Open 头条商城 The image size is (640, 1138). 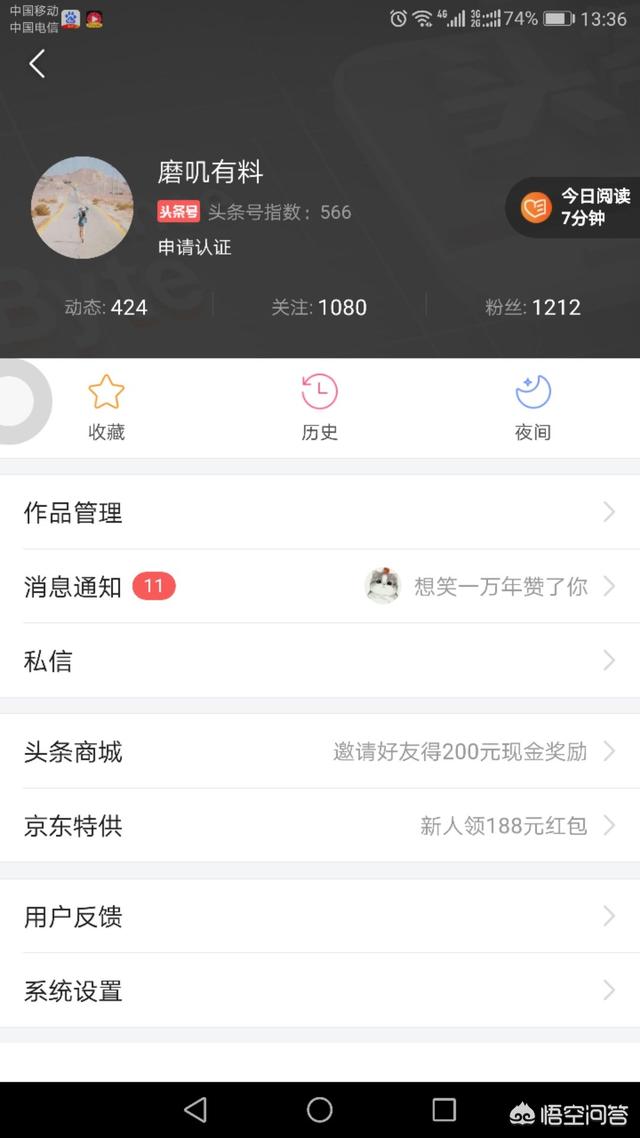pyautogui.click(x=320, y=751)
